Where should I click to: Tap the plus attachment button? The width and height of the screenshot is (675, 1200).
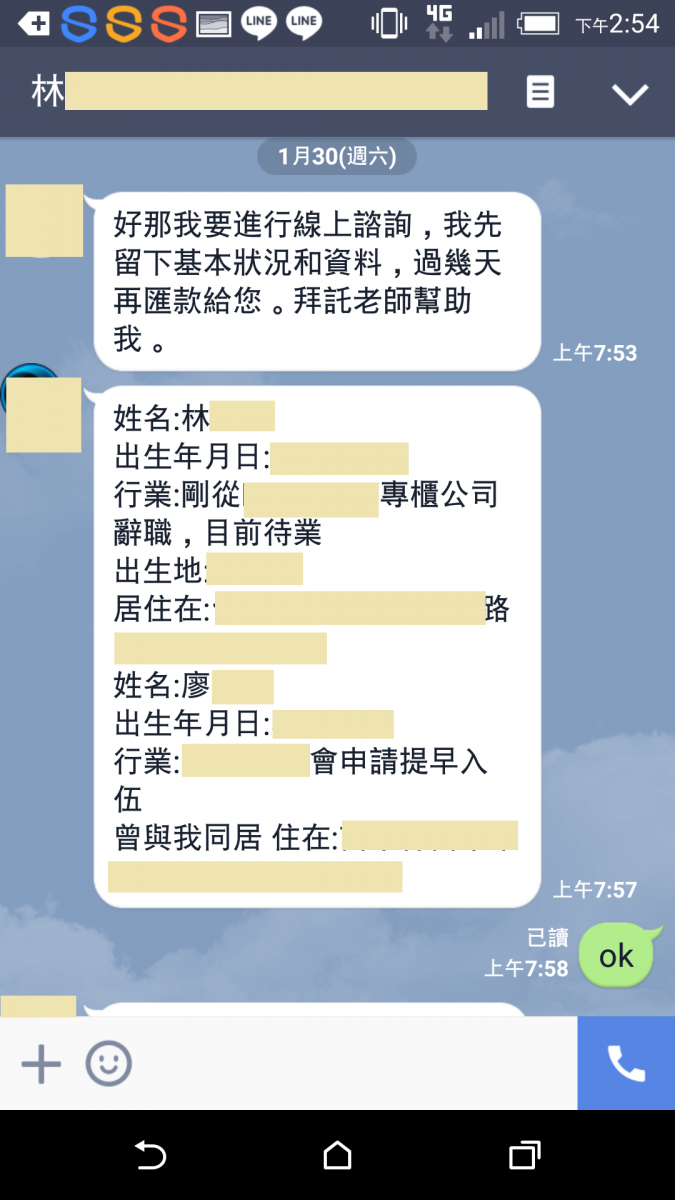(x=41, y=1064)
